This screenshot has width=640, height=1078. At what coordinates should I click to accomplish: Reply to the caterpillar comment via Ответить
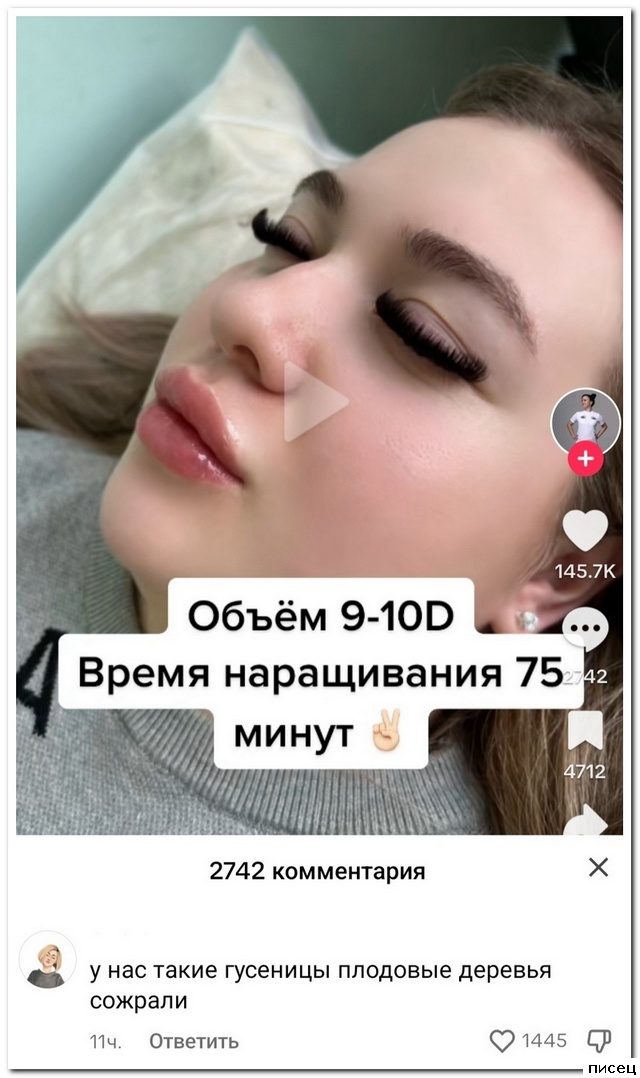pyautogui.click(x=193, y=1041)
